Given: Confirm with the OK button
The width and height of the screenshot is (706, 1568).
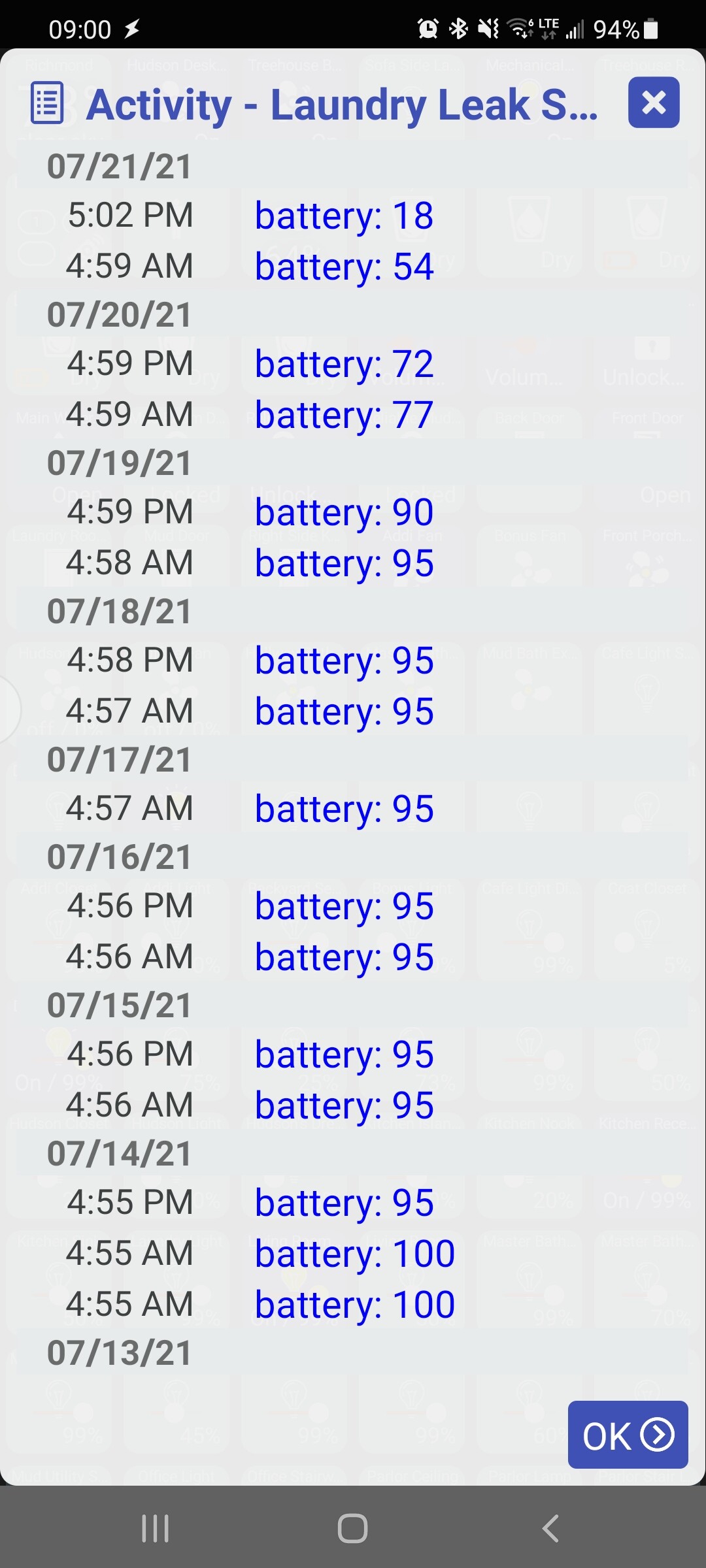Looking at the screenshot, I should 628,1435.
